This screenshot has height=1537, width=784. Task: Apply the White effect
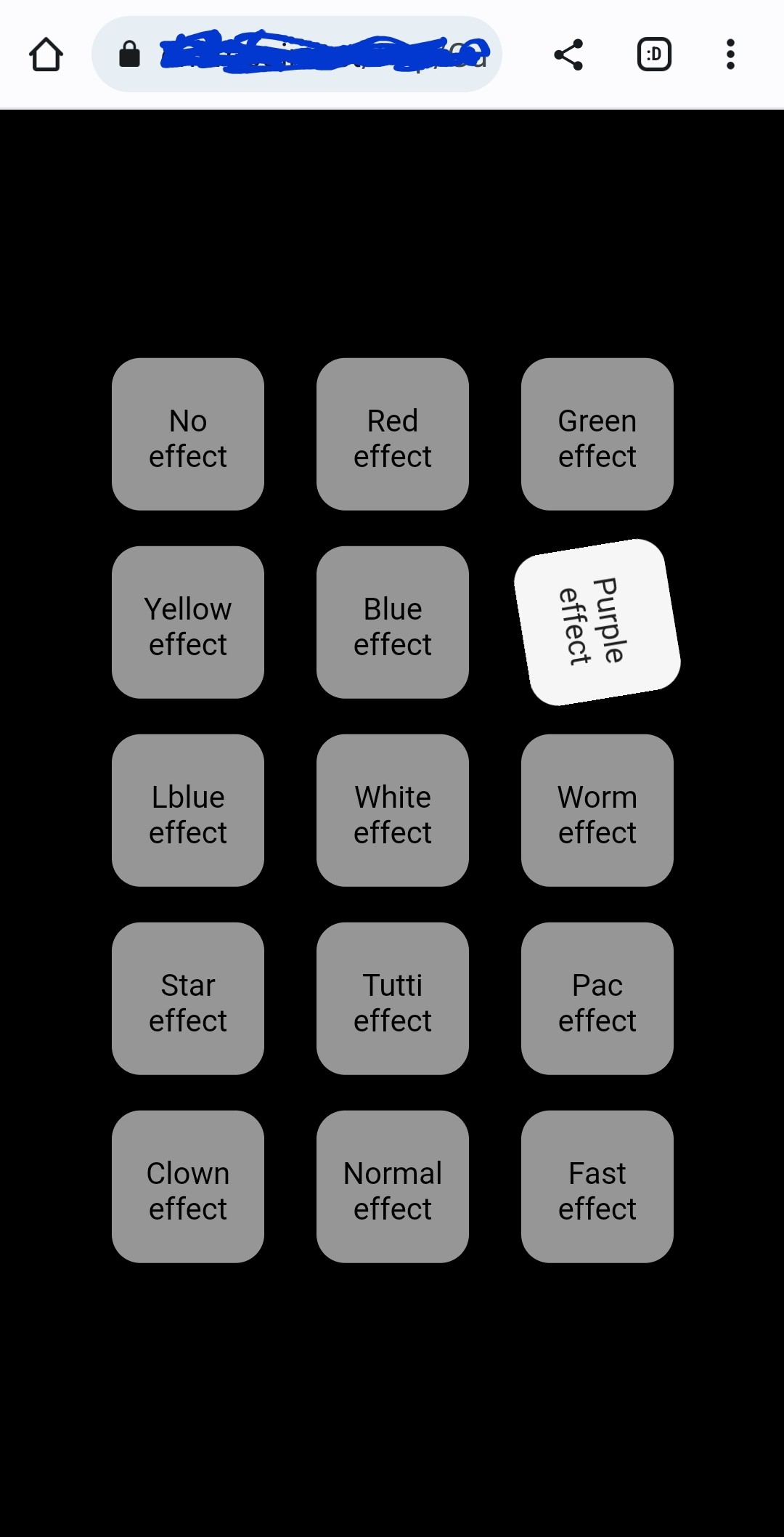pos(393,811)
